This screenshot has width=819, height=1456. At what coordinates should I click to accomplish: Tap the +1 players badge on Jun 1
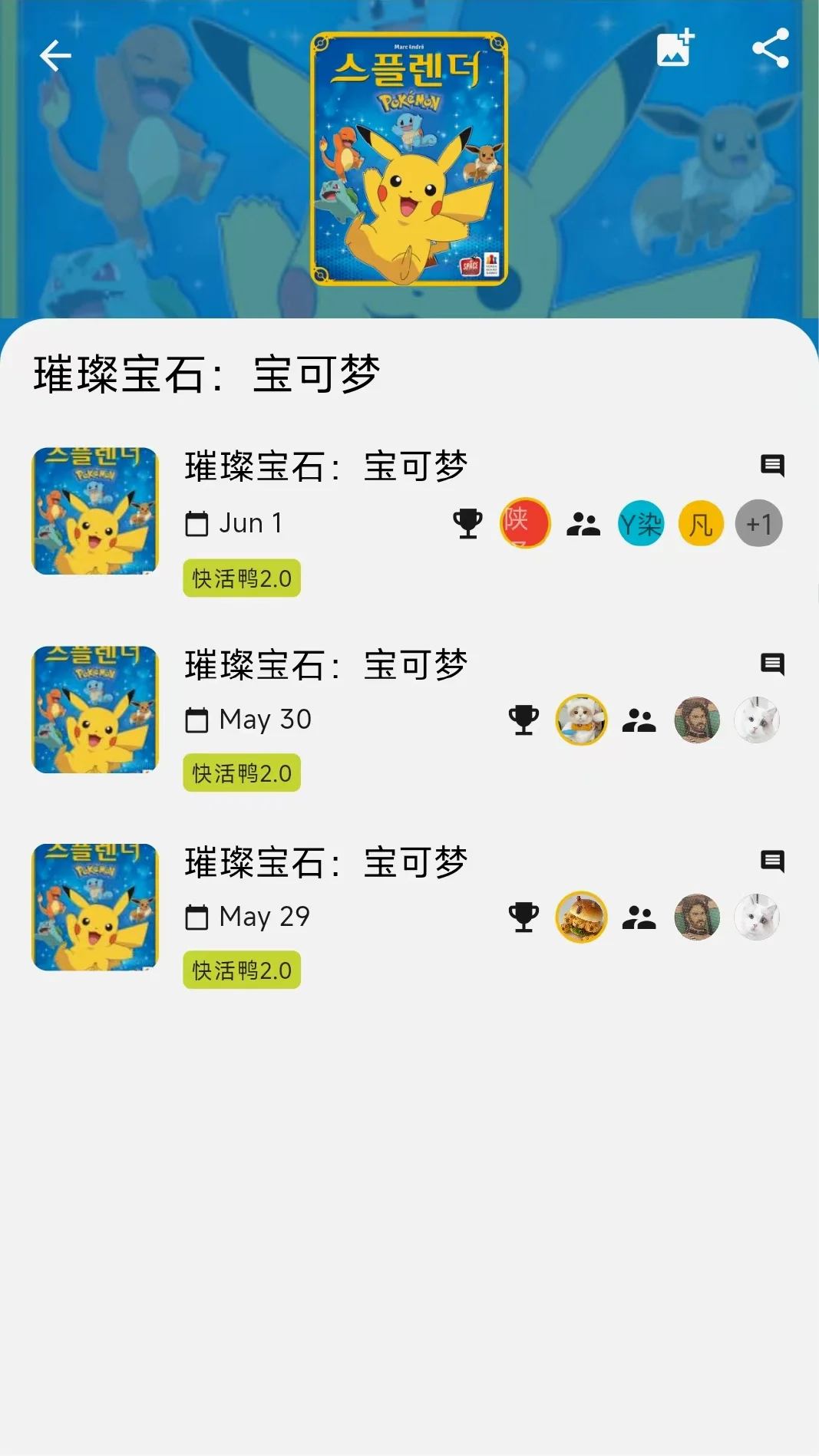[758, 524]
